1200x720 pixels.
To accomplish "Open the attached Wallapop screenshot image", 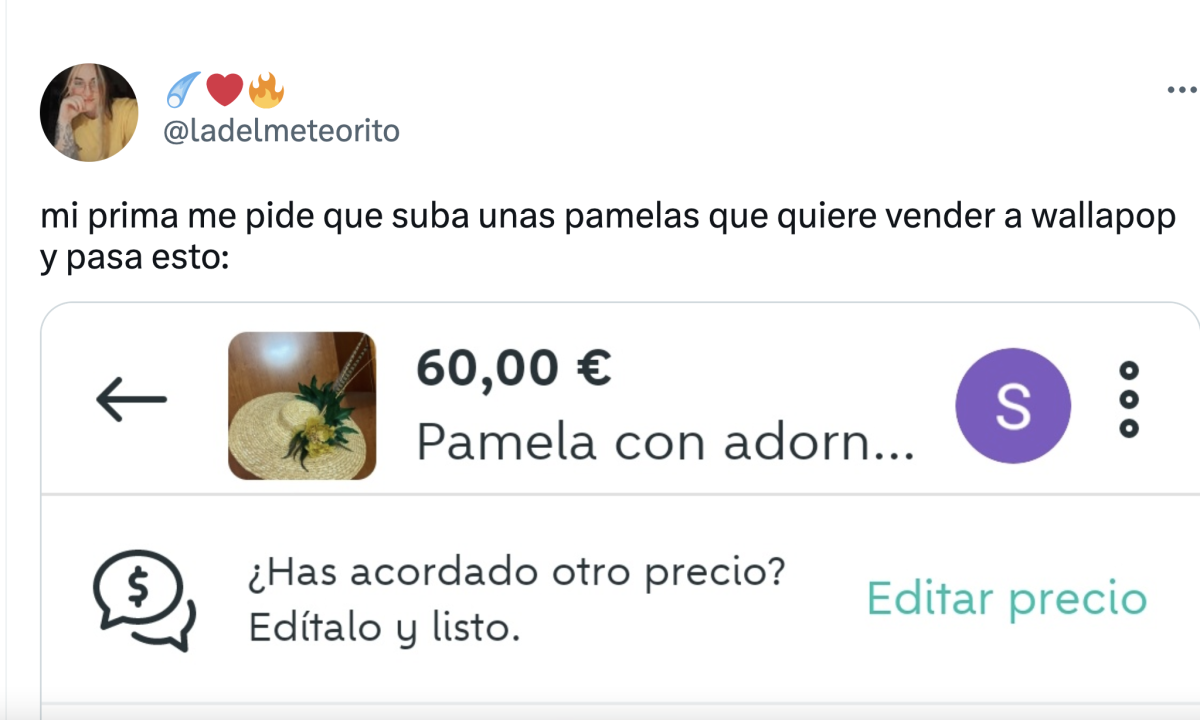I will point(620,520).
